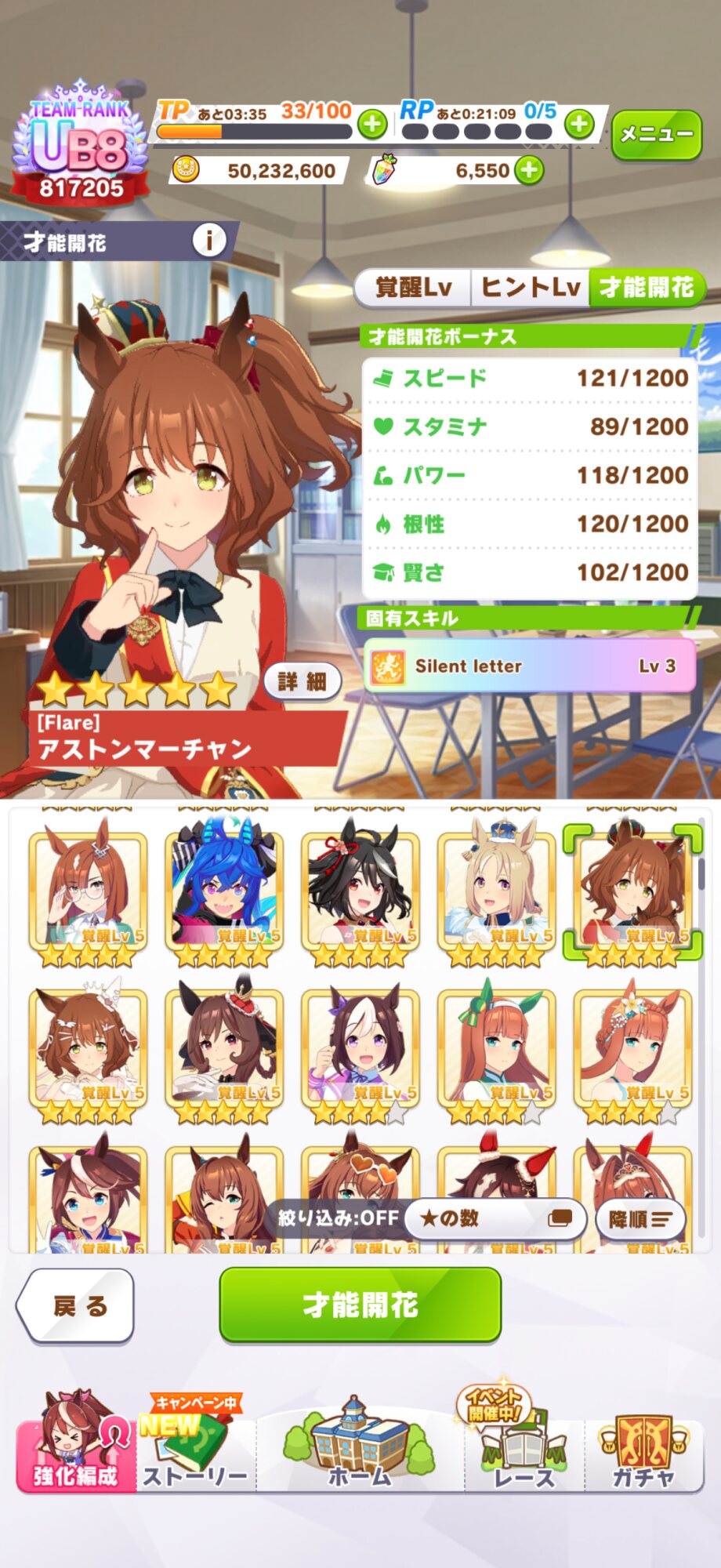The image size is (721, 1568).
Task: Open the 才能開花 info icon
Action: [x=209, y=241]
